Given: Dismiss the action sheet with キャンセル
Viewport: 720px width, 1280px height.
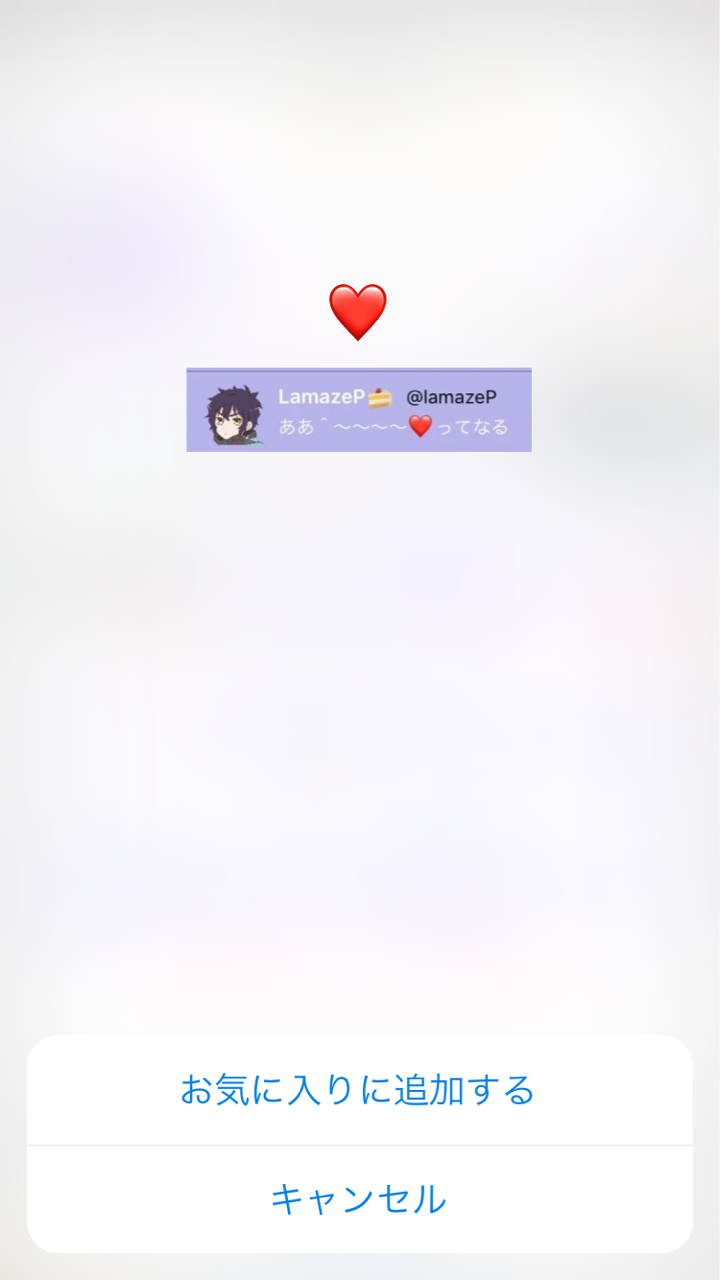Looking at the screenshot, I should pos(359,1199).
